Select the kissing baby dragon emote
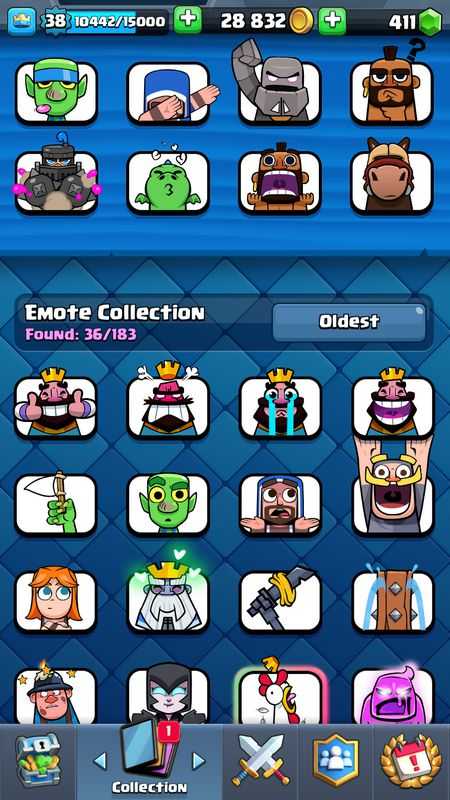The image size is (450, 800). 168,180
